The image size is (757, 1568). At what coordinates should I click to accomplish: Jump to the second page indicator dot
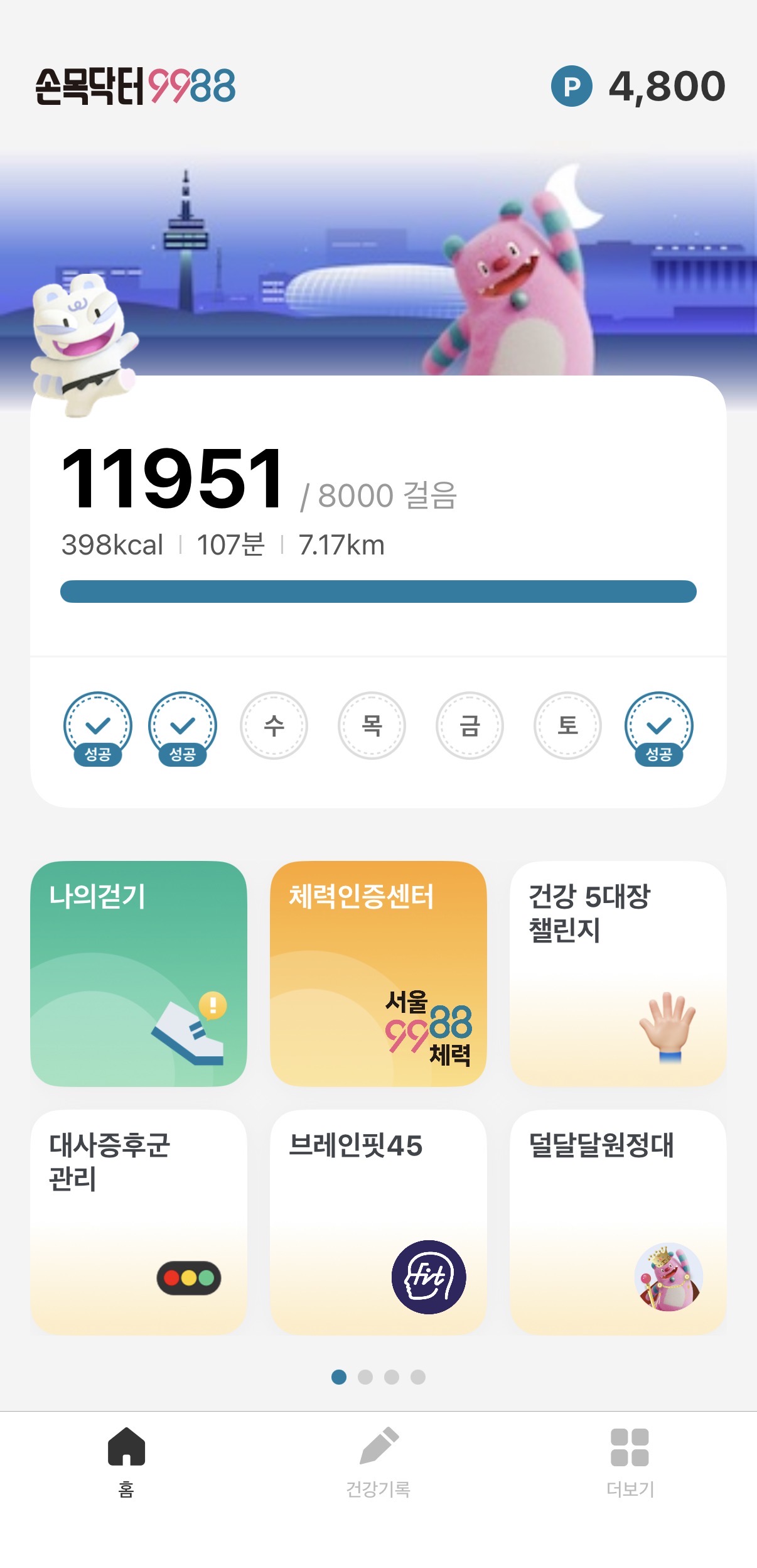coord(365,1376)
